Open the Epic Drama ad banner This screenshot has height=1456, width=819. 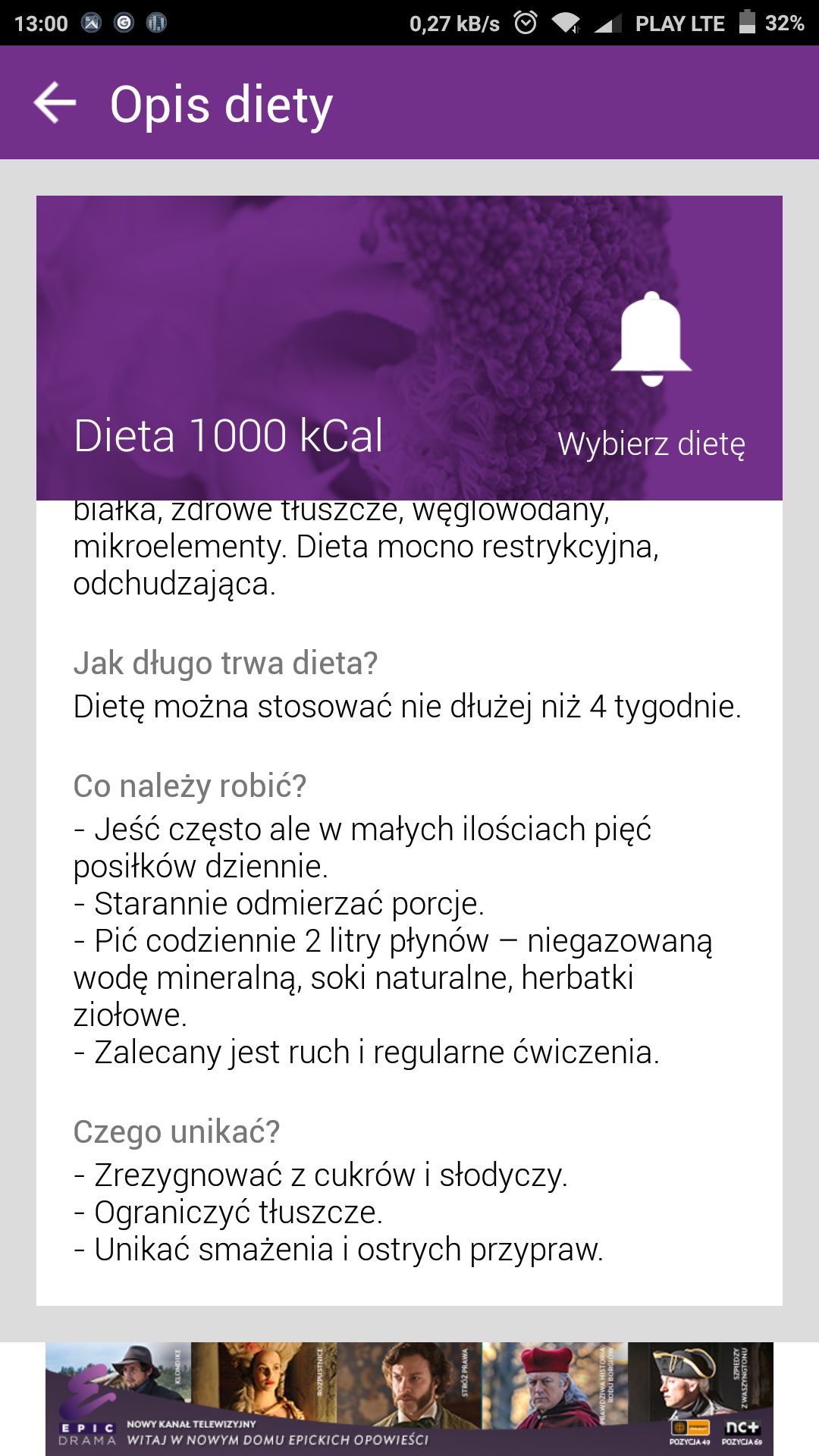(409, 1398)
